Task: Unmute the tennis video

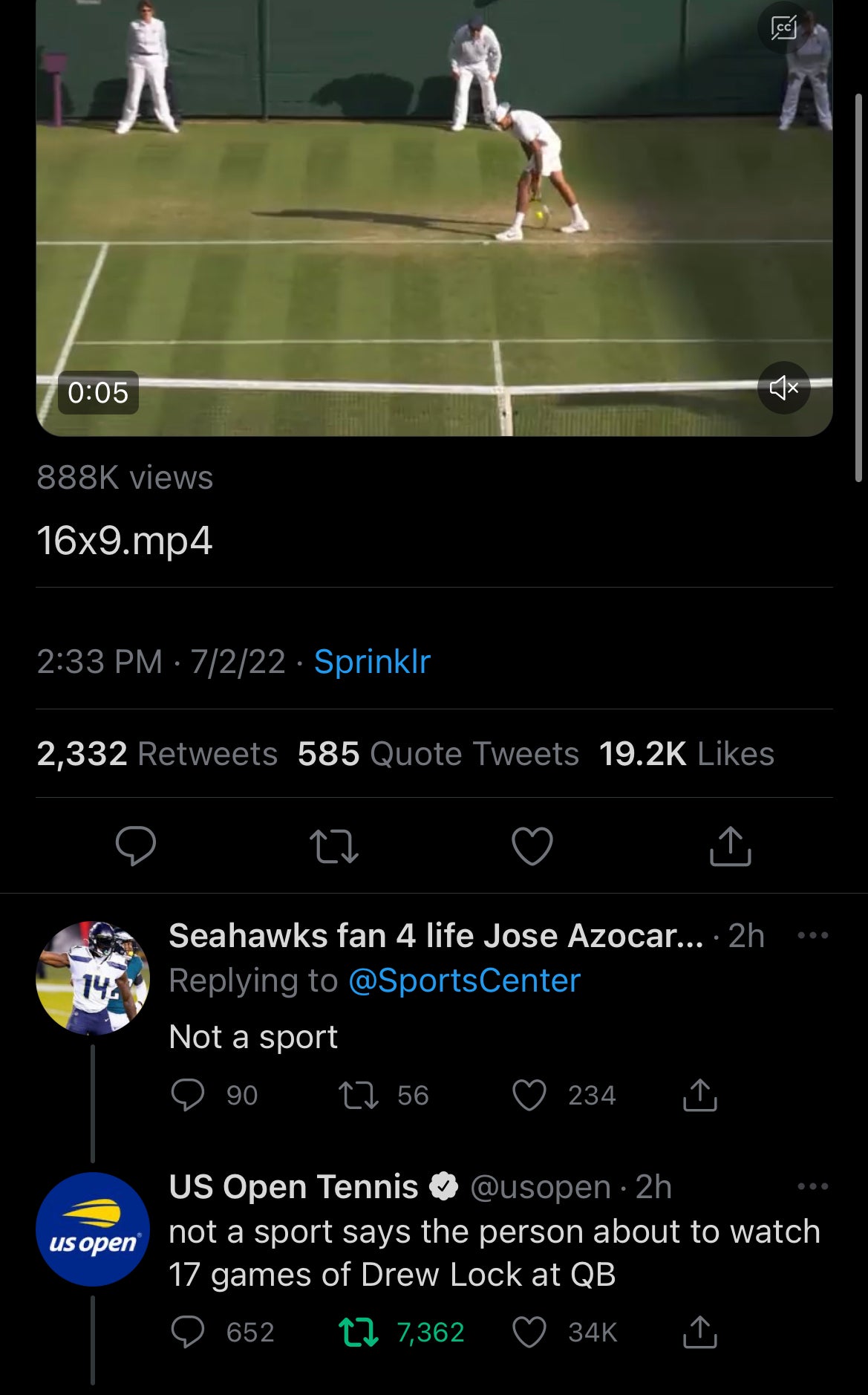Action: (x=783, y=388)
